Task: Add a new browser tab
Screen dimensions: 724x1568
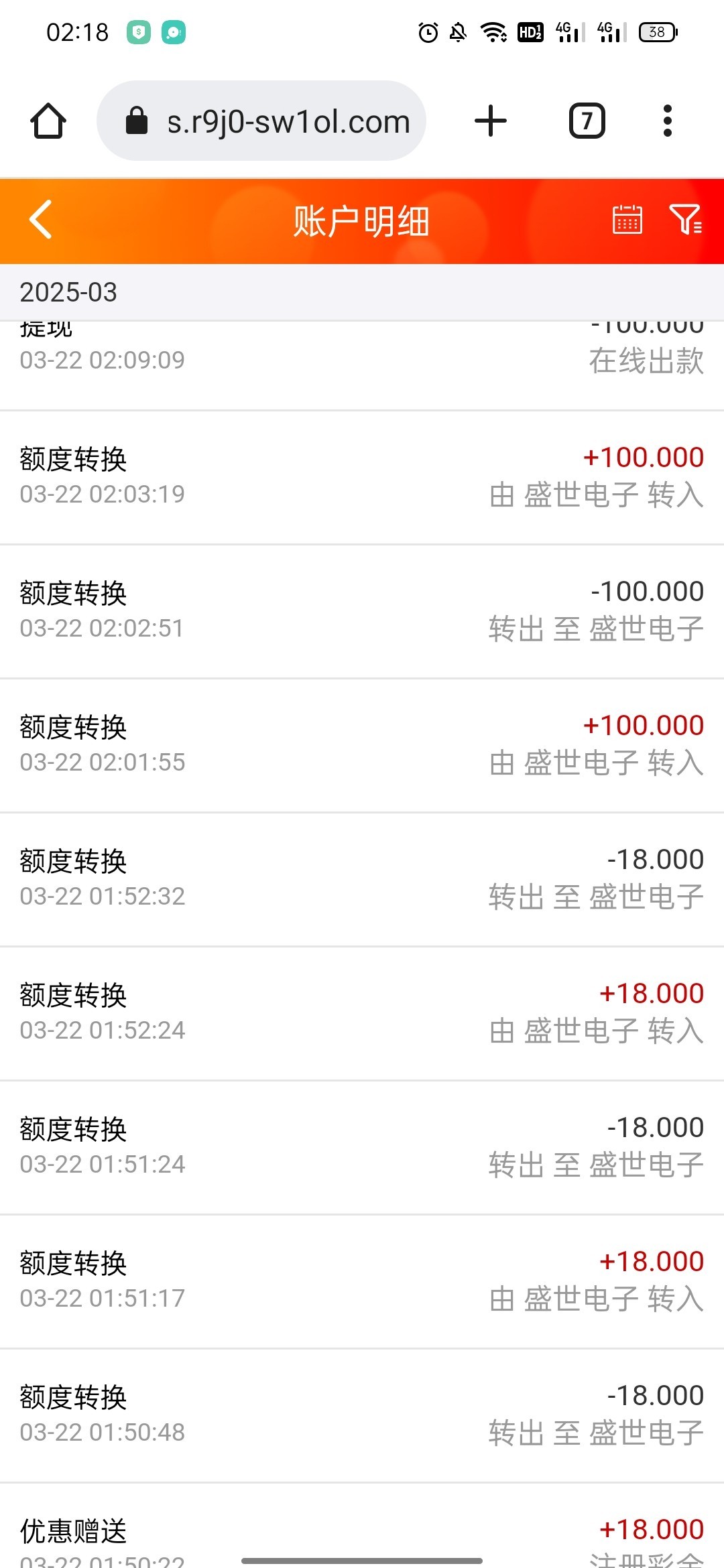Action: tap(491, 121)
